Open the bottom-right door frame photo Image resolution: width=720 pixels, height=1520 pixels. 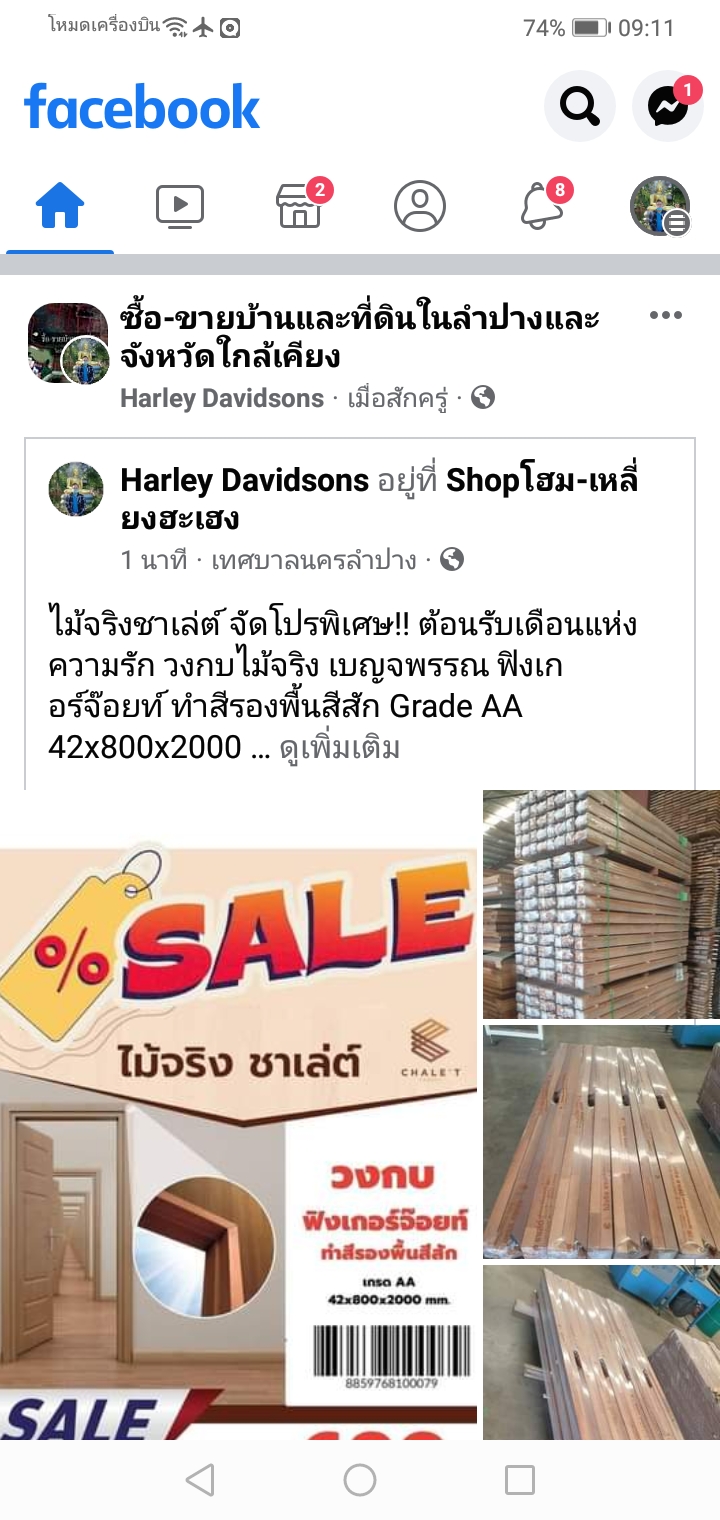point(601,1352)
